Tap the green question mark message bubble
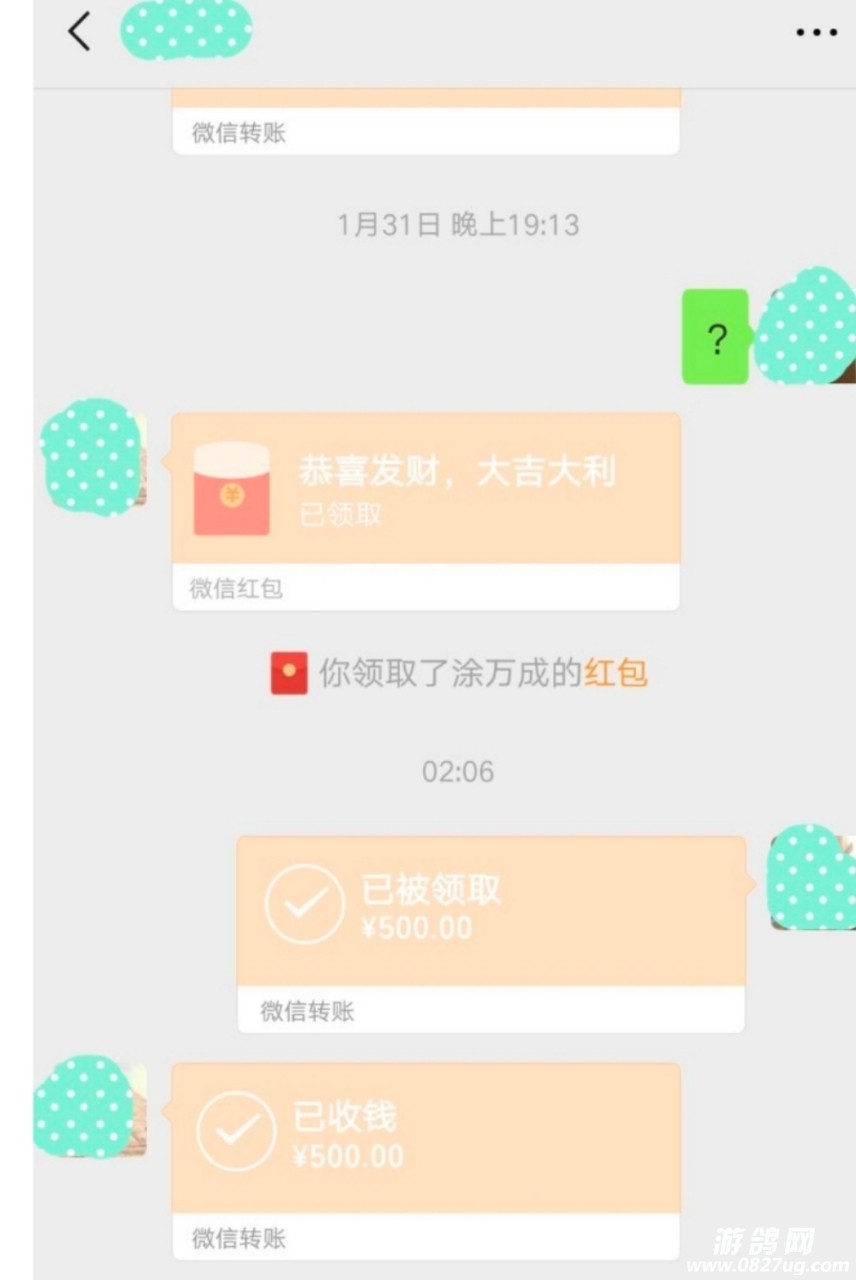 pyautogui.click(x=715, y=338)
